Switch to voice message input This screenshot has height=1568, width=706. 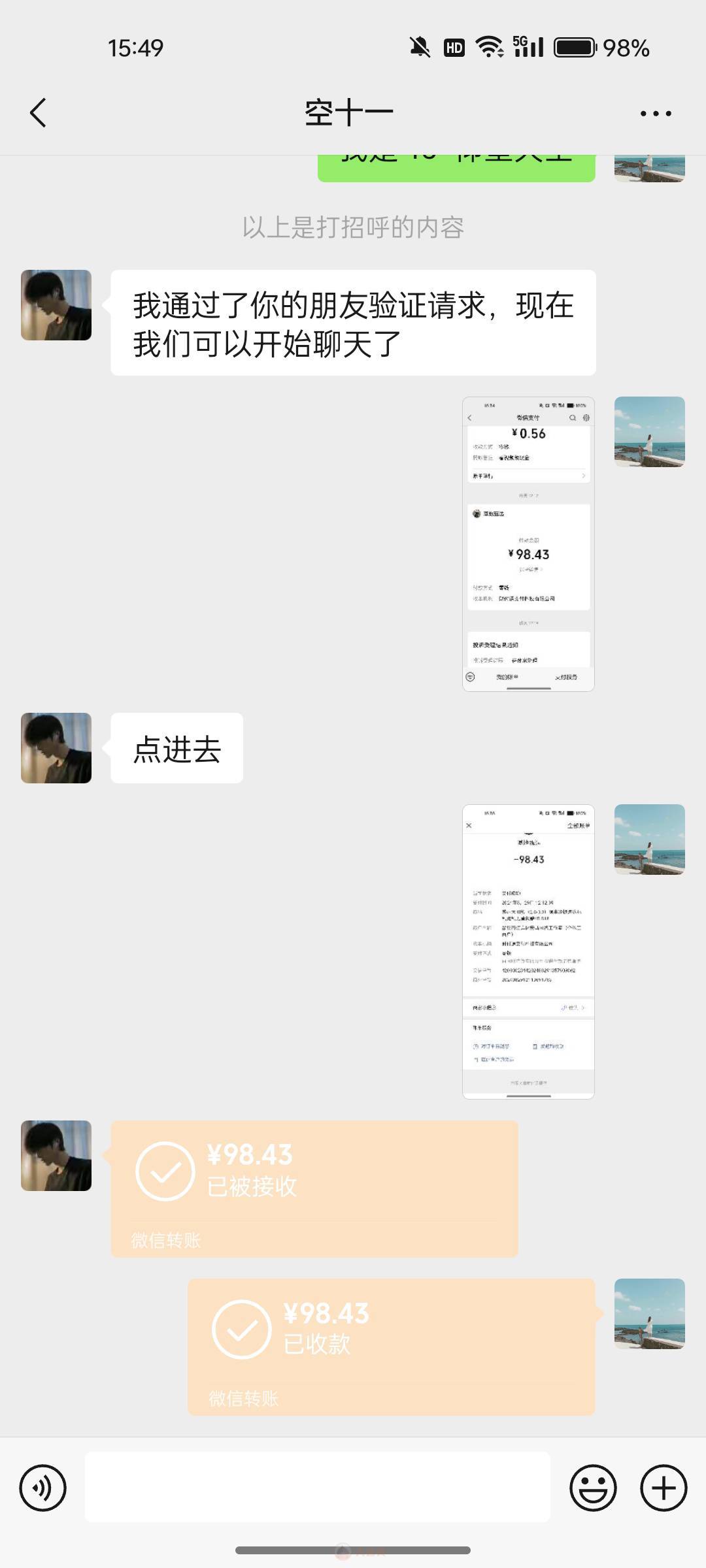[43, 1488]
